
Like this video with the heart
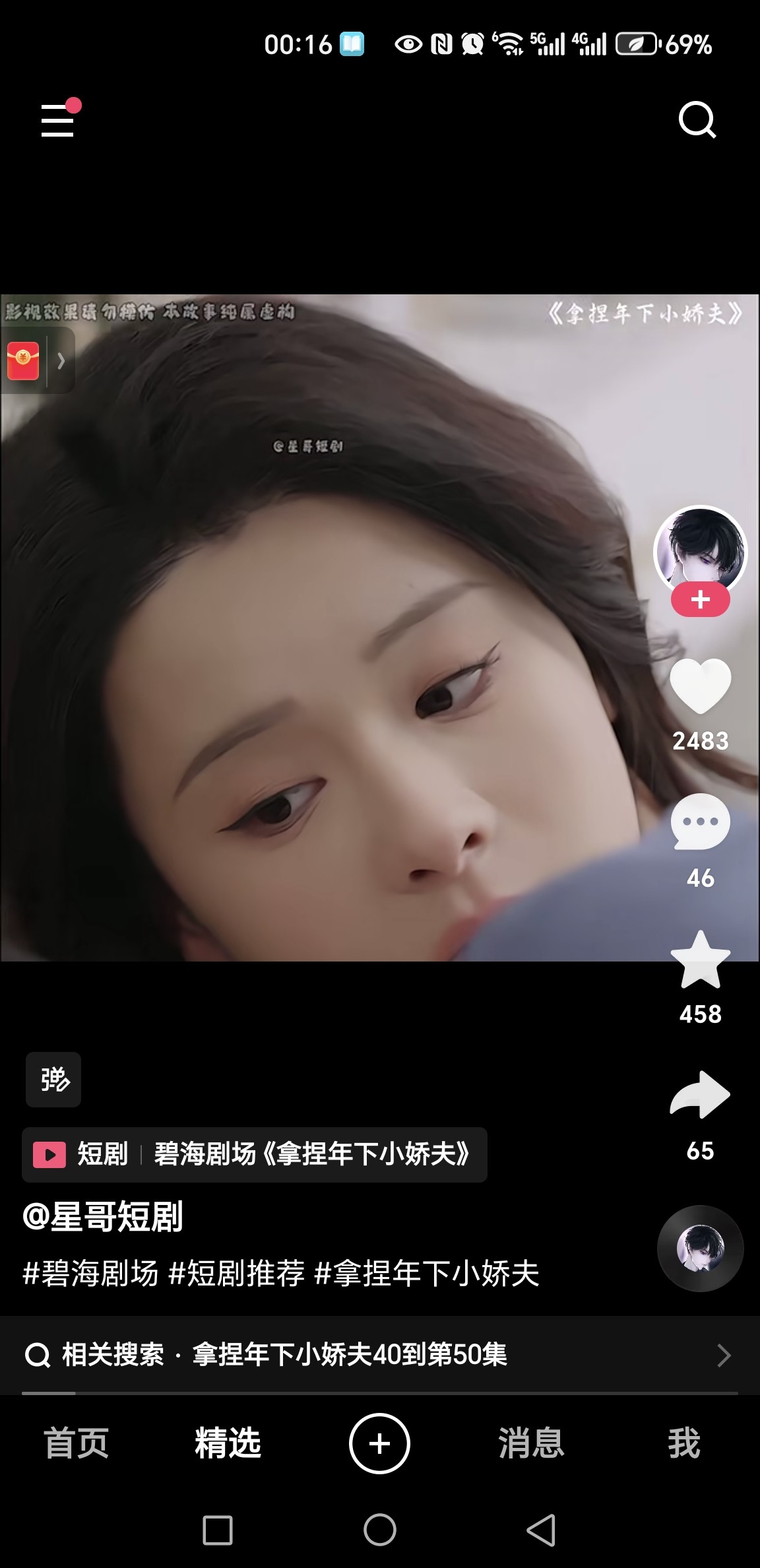(700, 686)
